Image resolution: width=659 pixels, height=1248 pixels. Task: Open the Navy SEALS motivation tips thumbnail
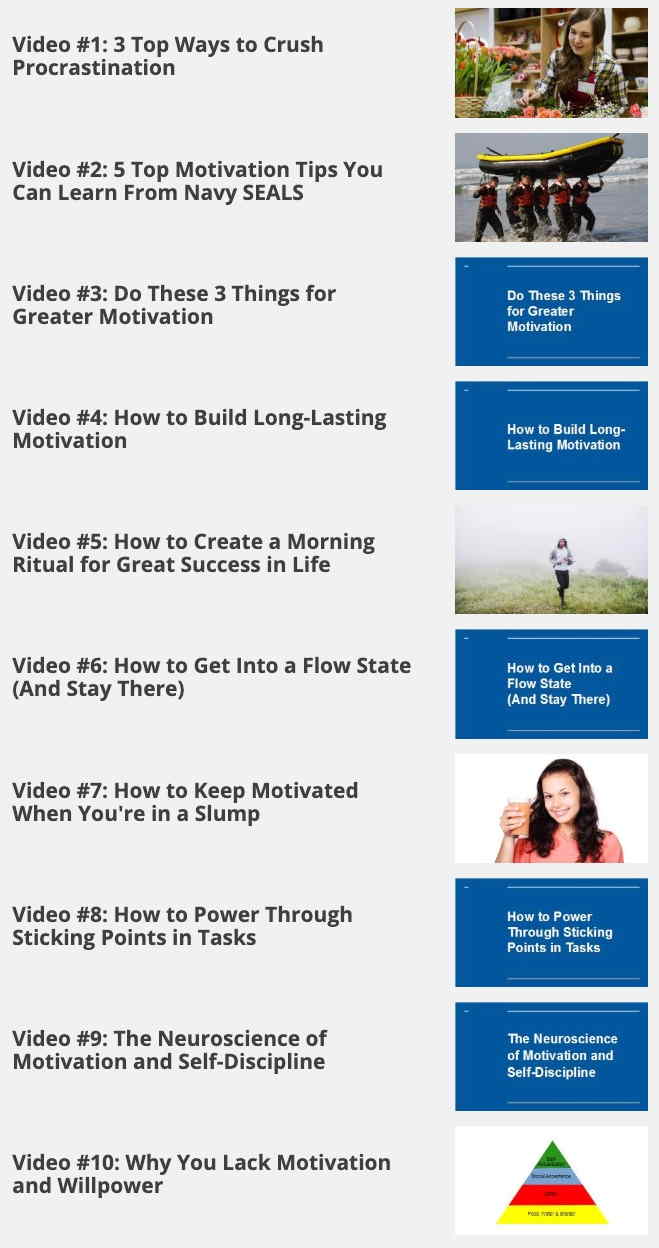coord(551,188)
